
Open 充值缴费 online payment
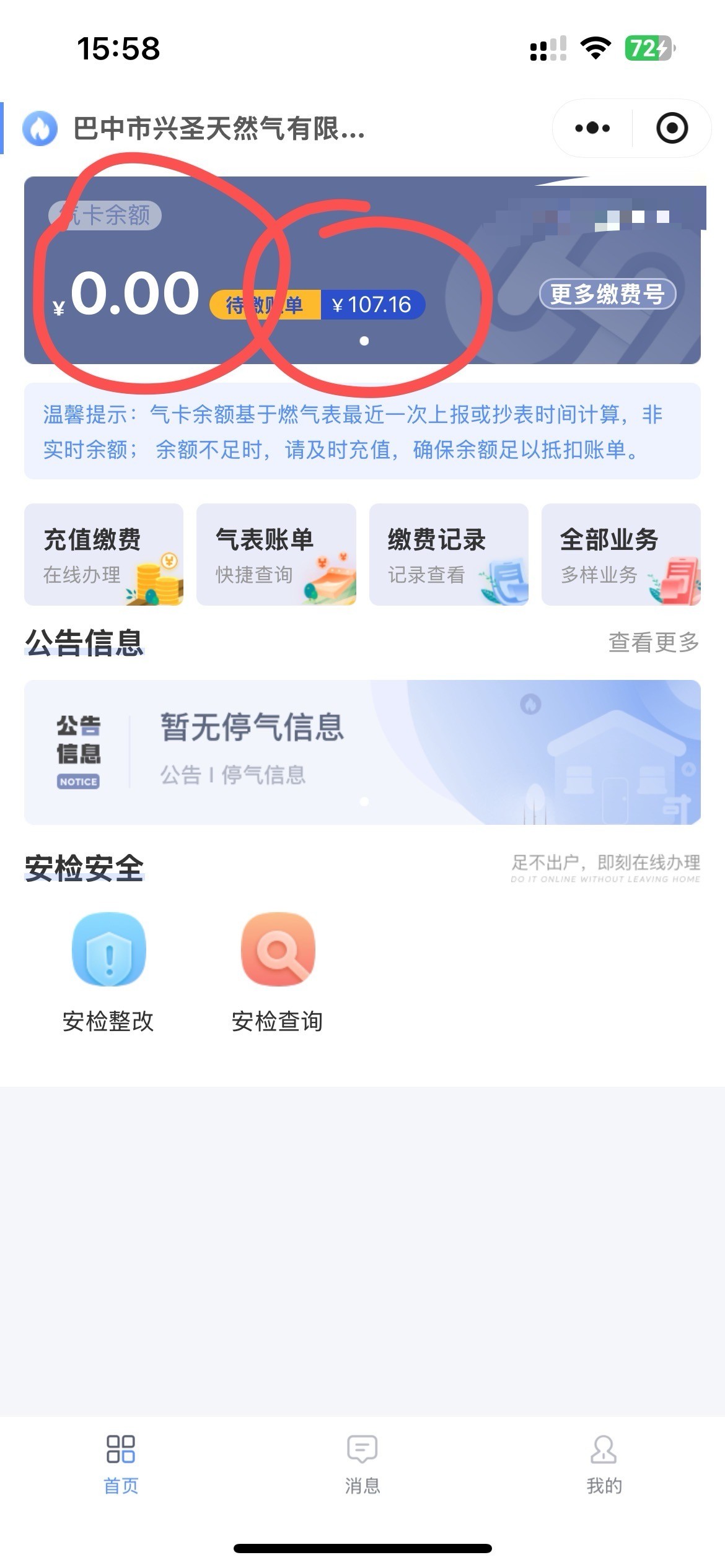103,554
